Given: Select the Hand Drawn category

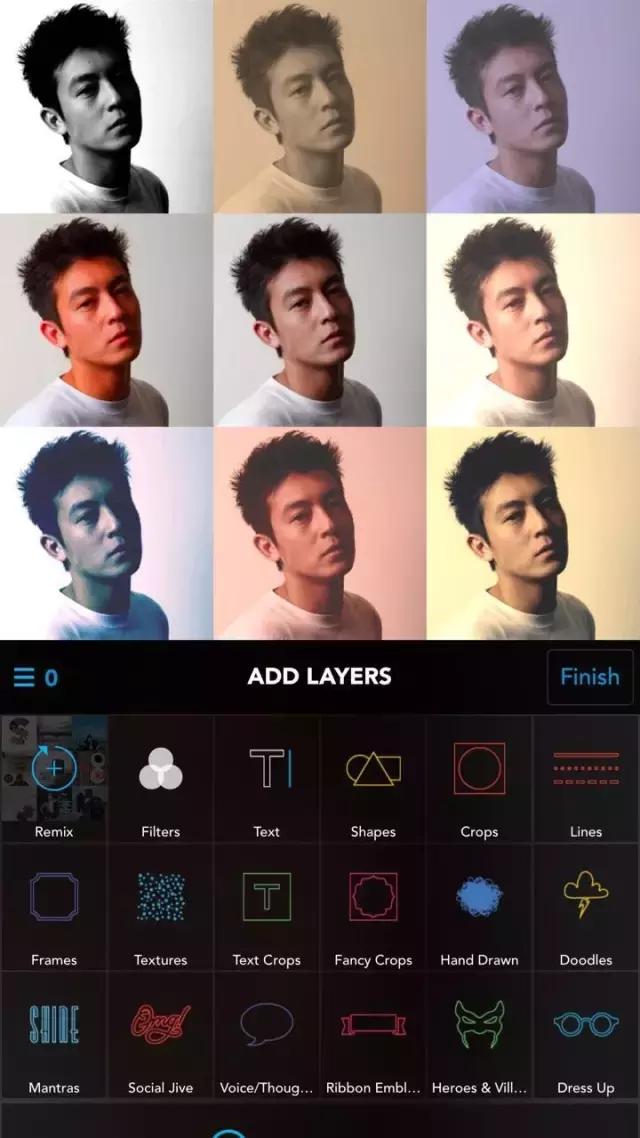Looking at the screenshot, I should click(479, 908).
